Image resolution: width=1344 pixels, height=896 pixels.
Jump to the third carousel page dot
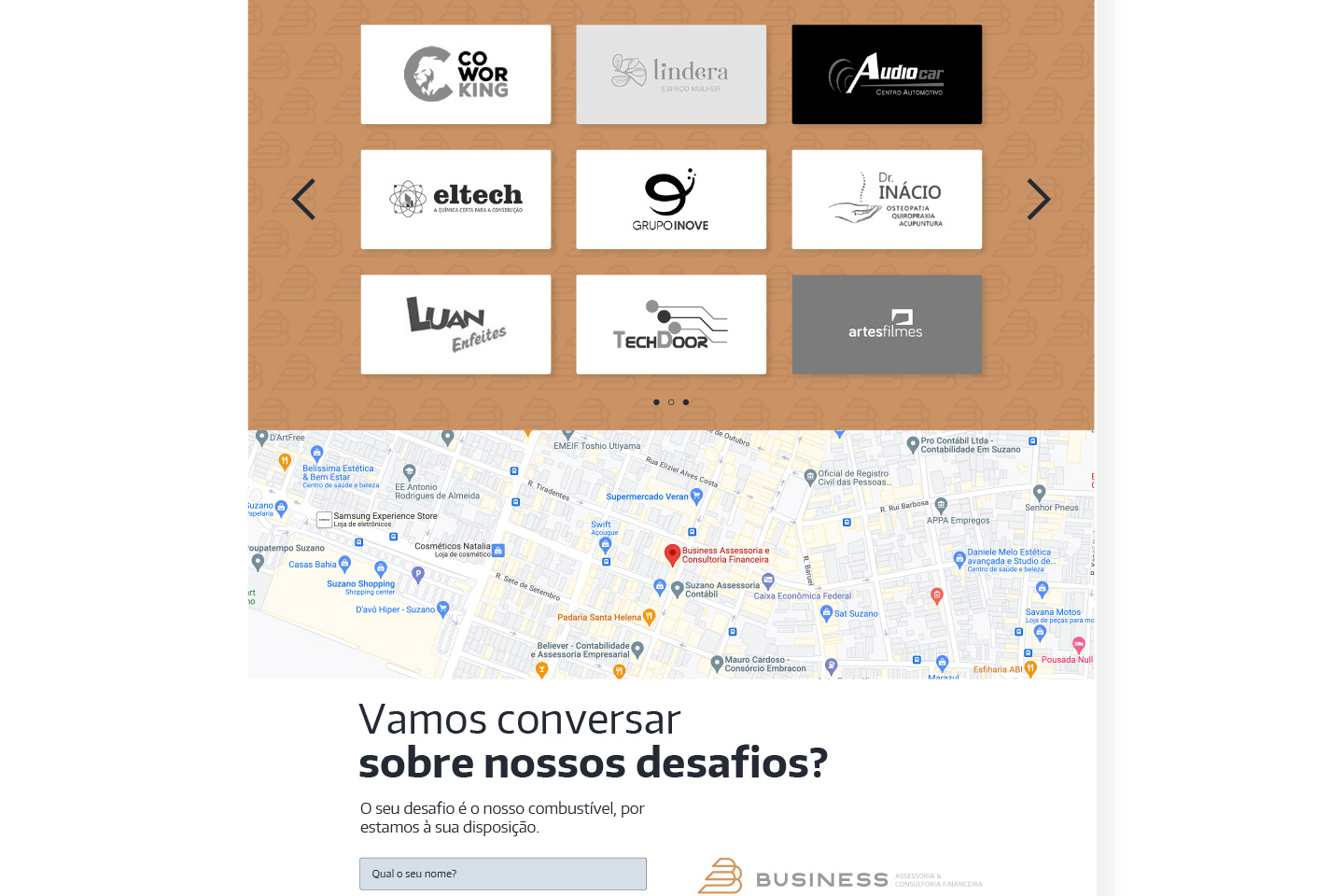click(x=686, y=402)
